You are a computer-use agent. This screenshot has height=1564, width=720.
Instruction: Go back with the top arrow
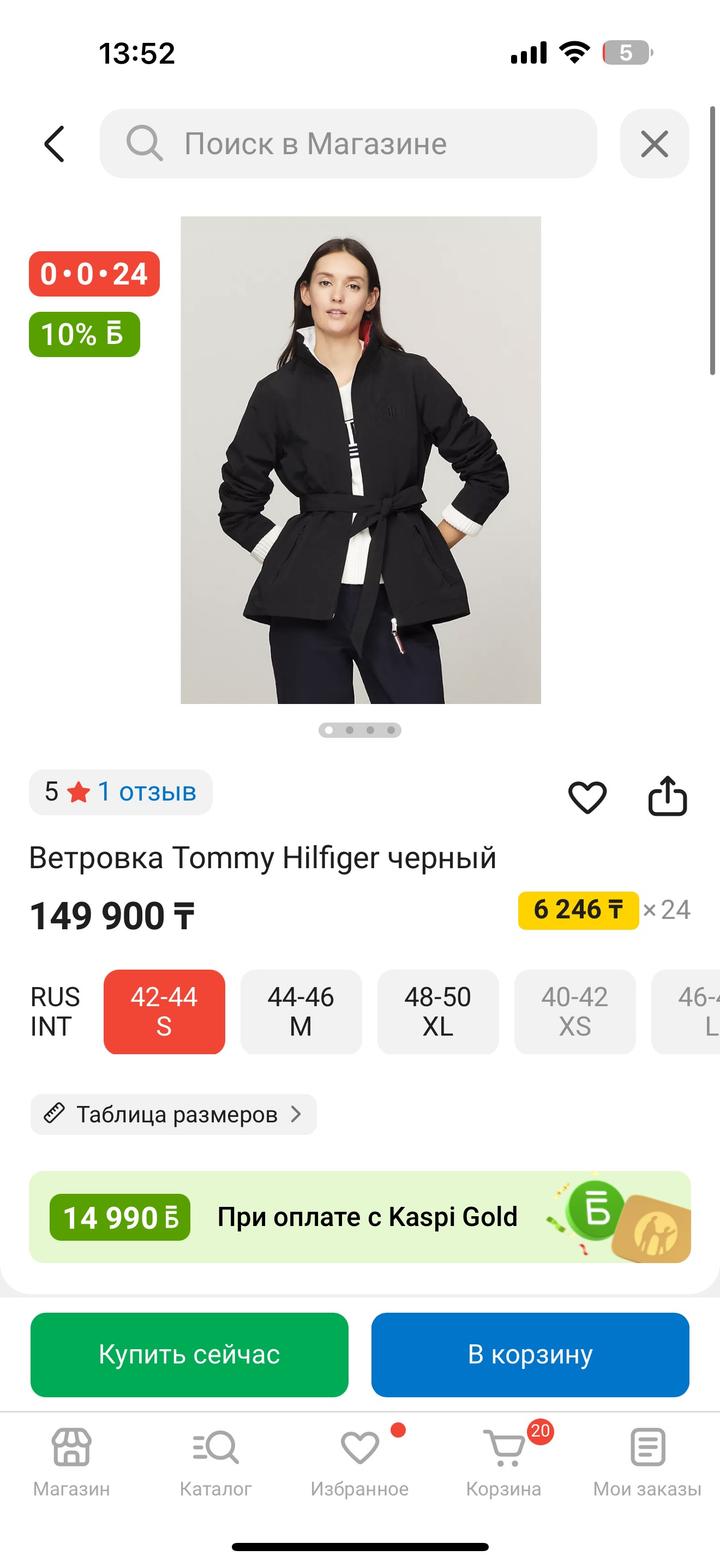click(x=55, y=144)
